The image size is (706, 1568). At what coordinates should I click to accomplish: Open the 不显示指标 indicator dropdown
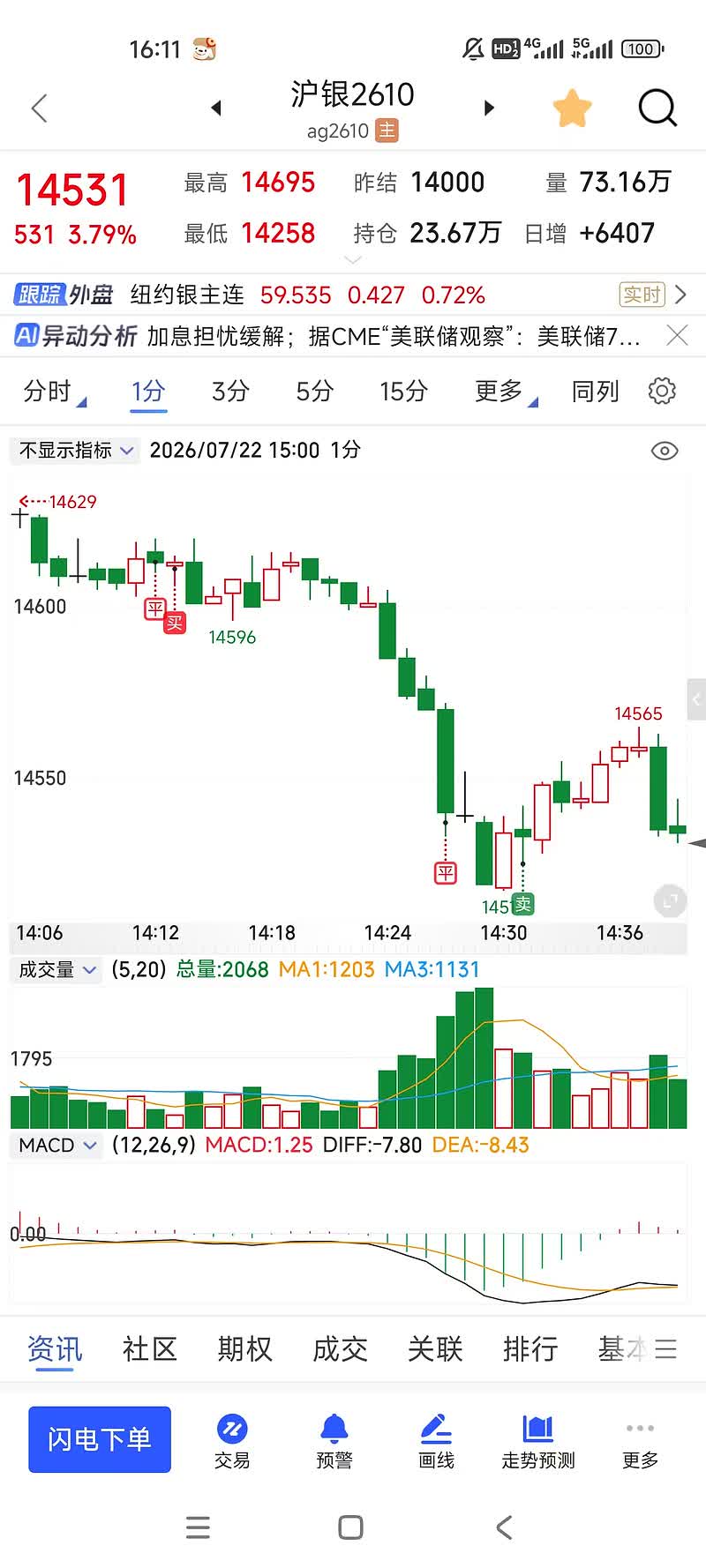coord(75,450)
